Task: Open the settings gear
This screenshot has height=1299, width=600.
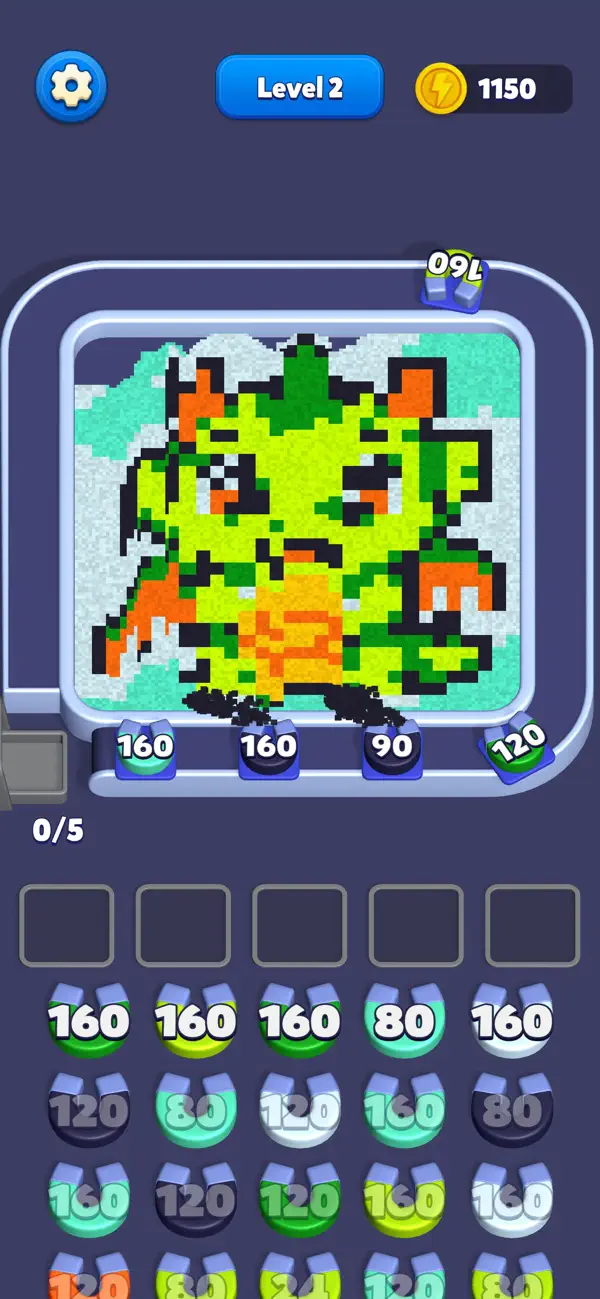Action: pos(71,87)
